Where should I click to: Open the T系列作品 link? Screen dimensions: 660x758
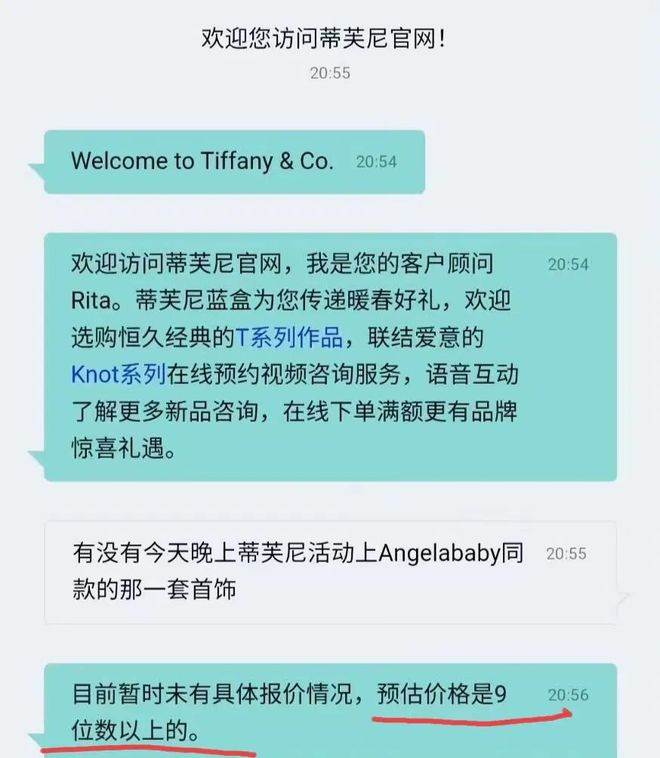[288, 337]
